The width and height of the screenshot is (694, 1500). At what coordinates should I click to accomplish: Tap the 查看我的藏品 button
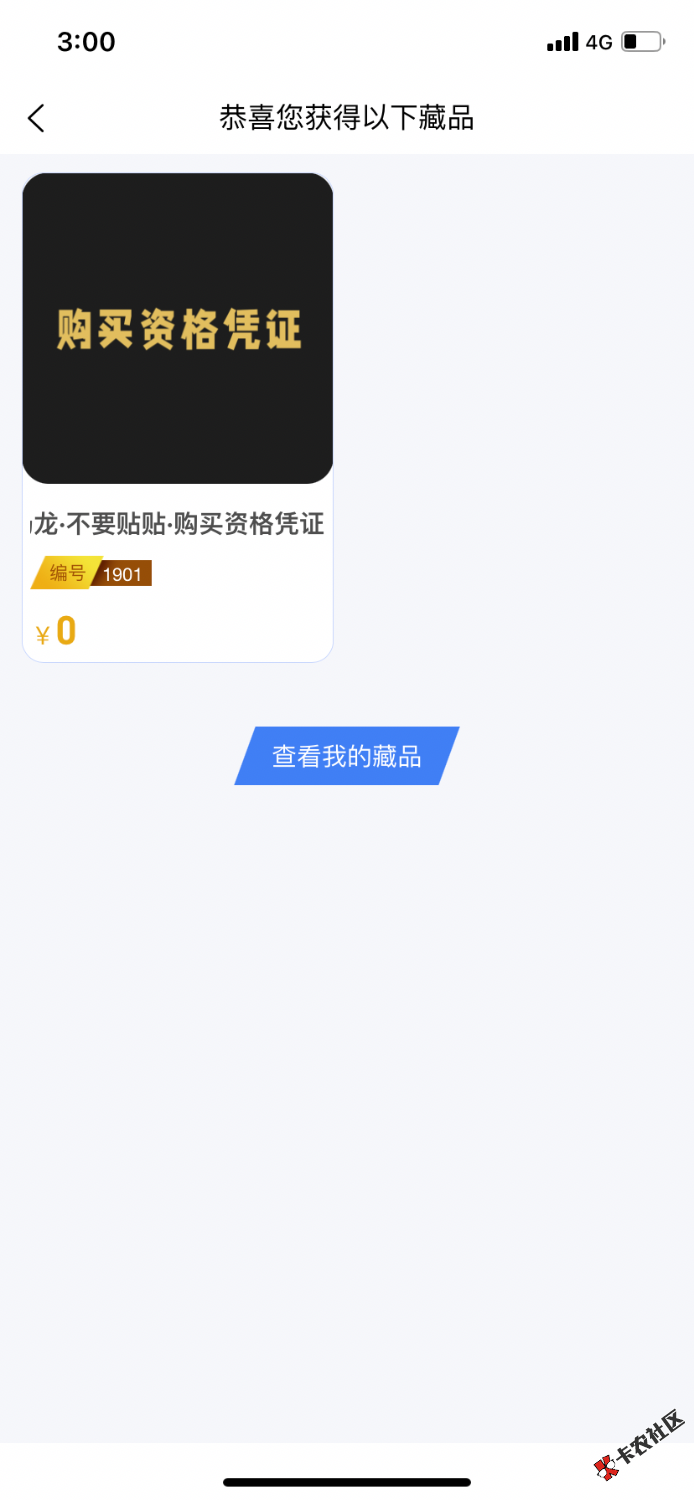[346, 756]
